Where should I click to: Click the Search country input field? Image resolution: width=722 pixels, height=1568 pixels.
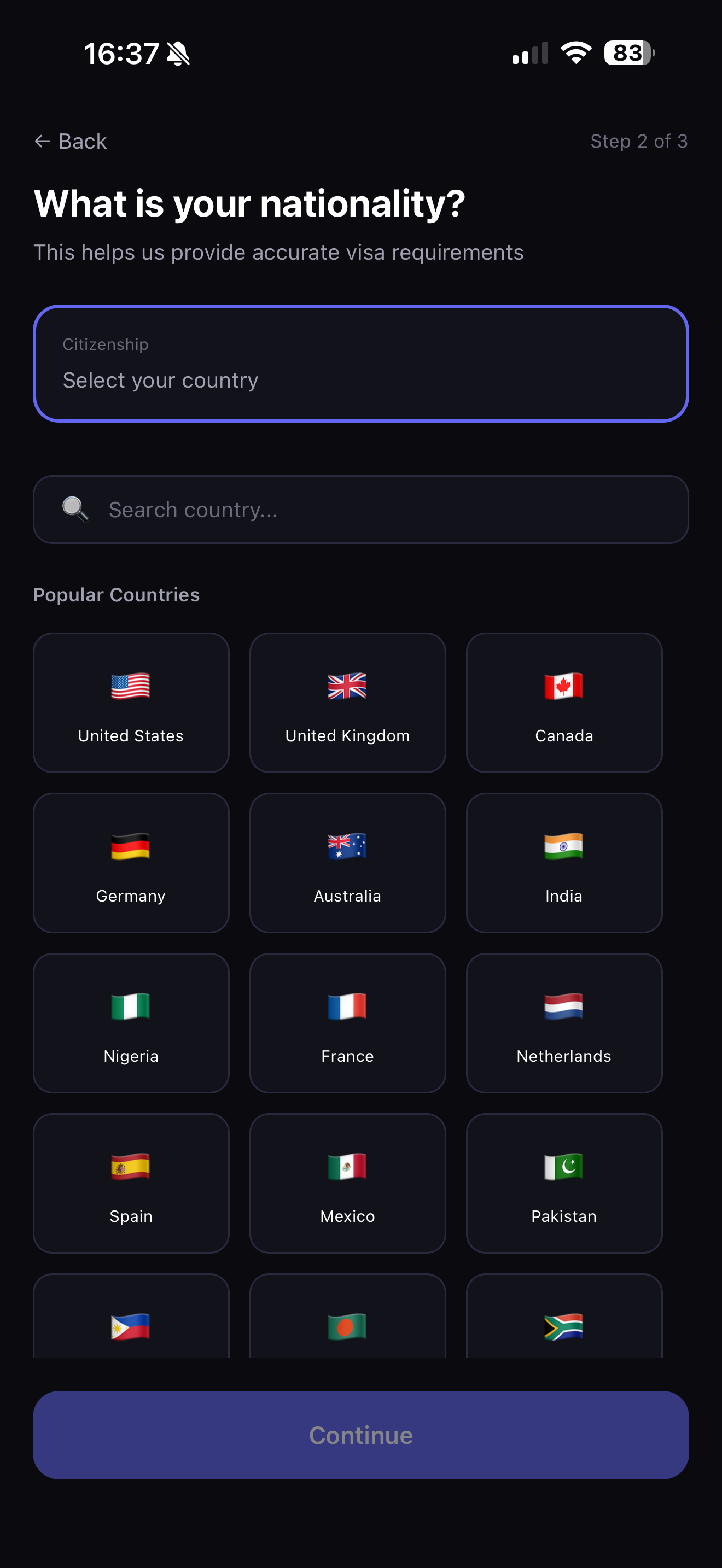tap(361, 509)
